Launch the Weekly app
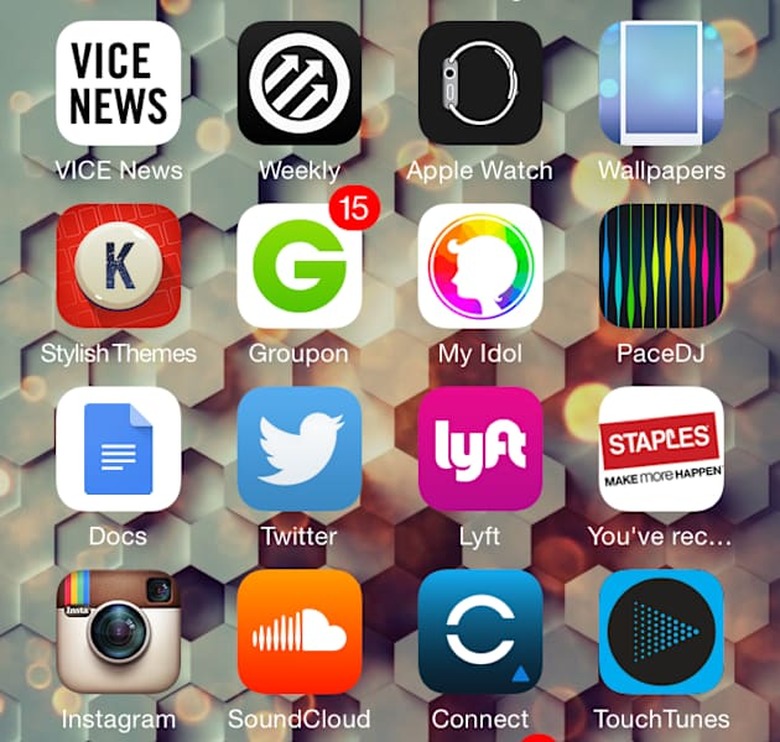This screenshot has height=742, width=780. pyautogui.click(x=299, y=83)
